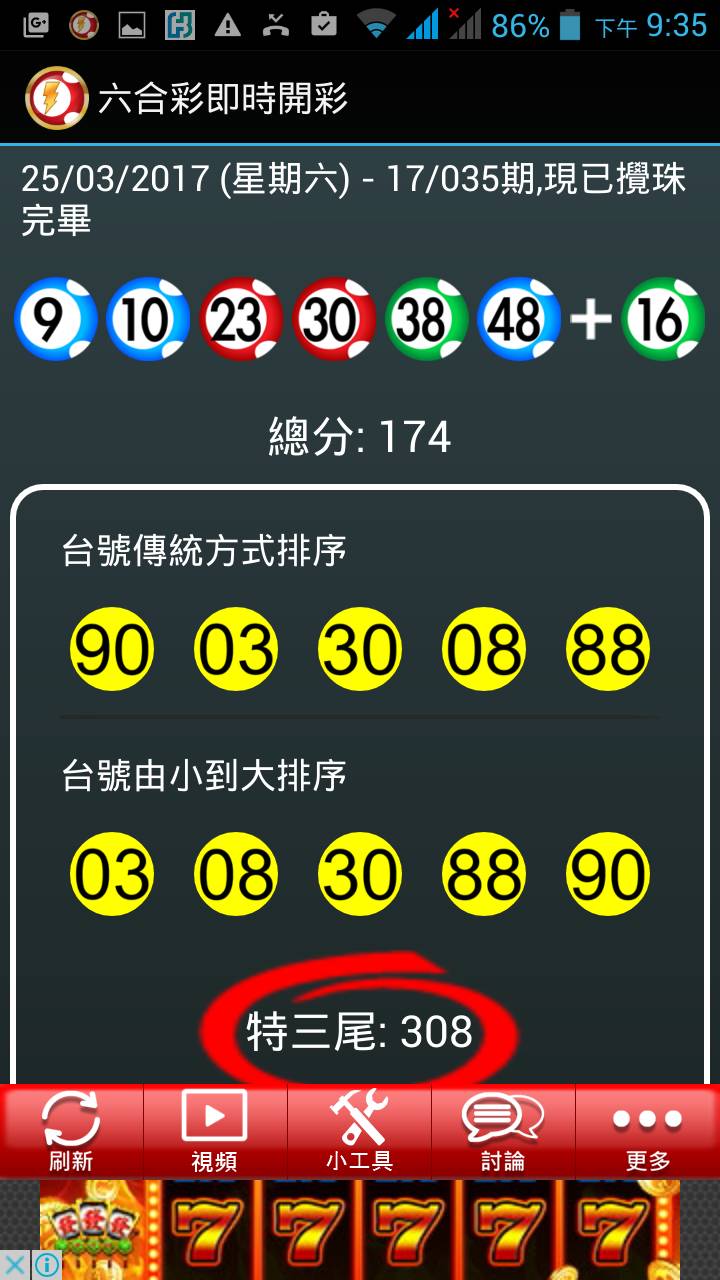Open the 視頻 video section
This screenshot has height=1280, width=720.
[x=214, y=1131]
